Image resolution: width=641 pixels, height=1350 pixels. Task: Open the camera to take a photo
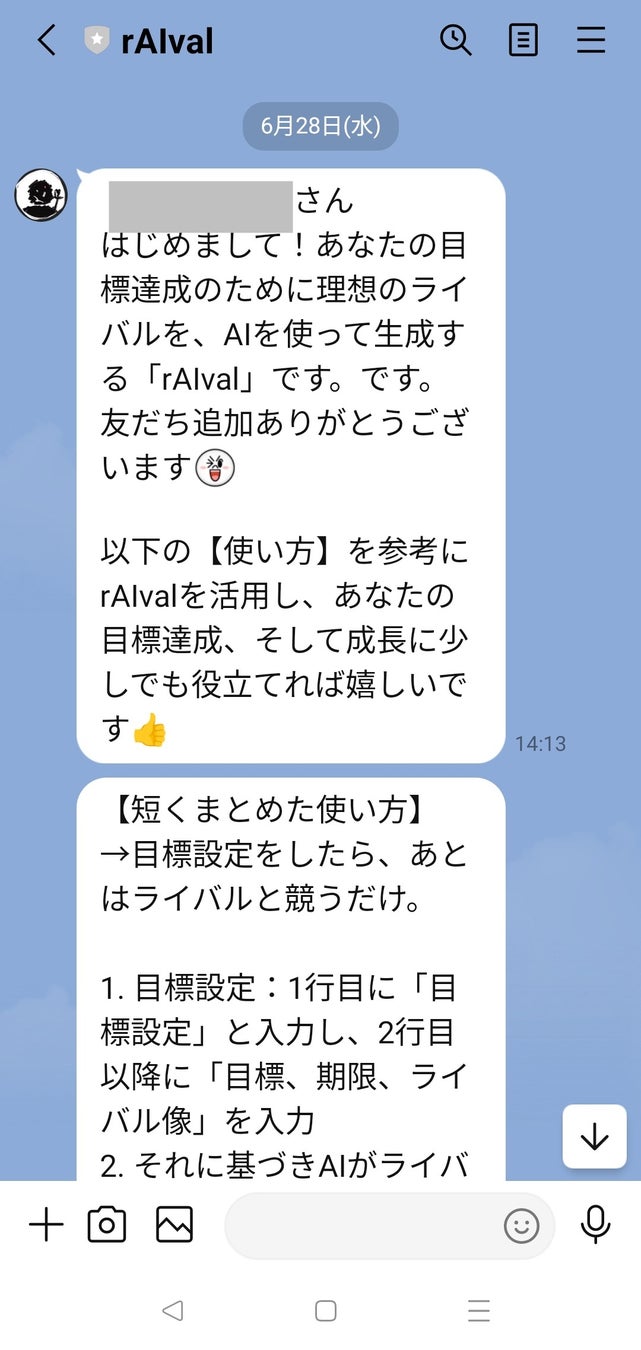click(107, 1224)
